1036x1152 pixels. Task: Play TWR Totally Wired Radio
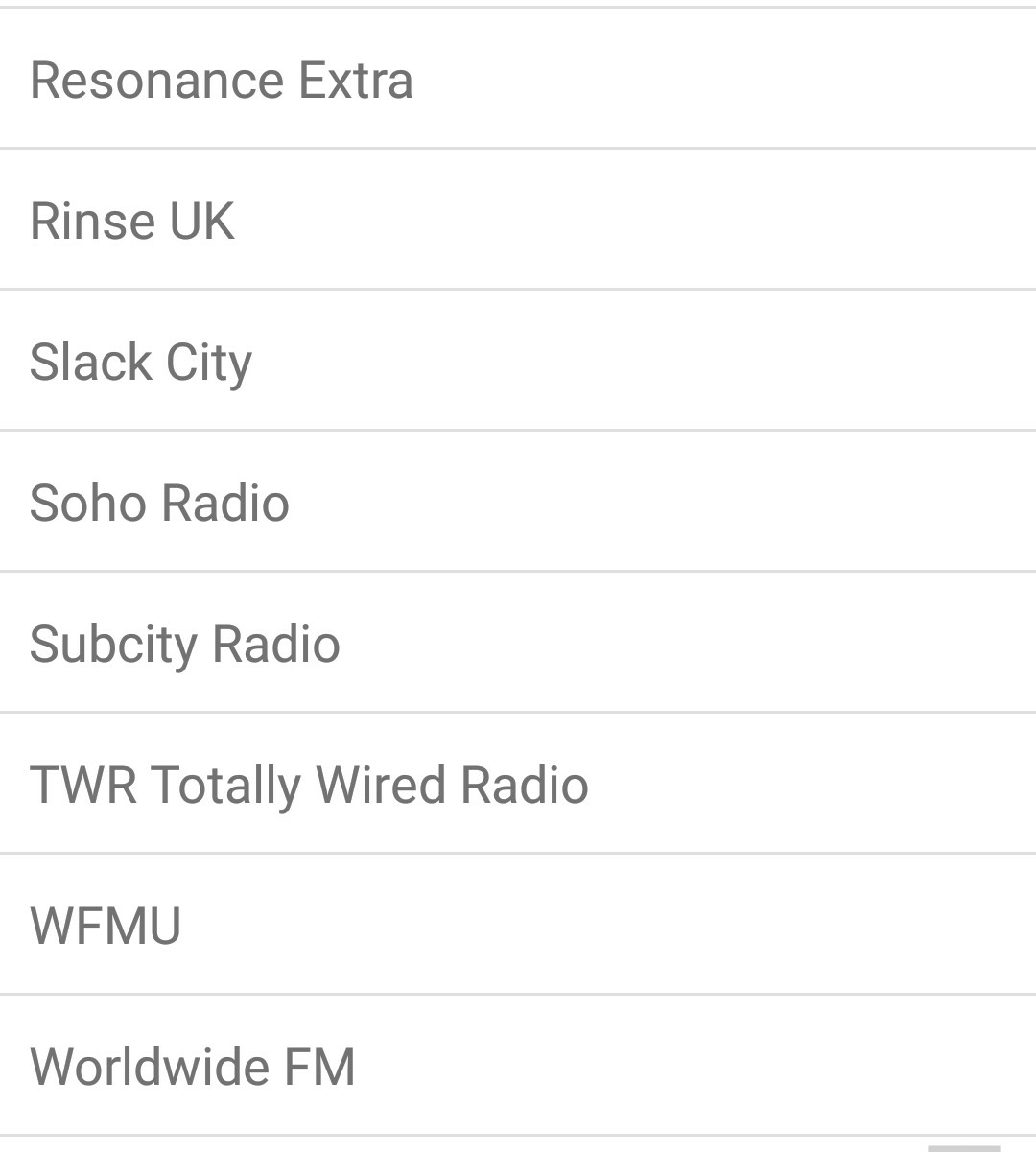tap(309, 785)
